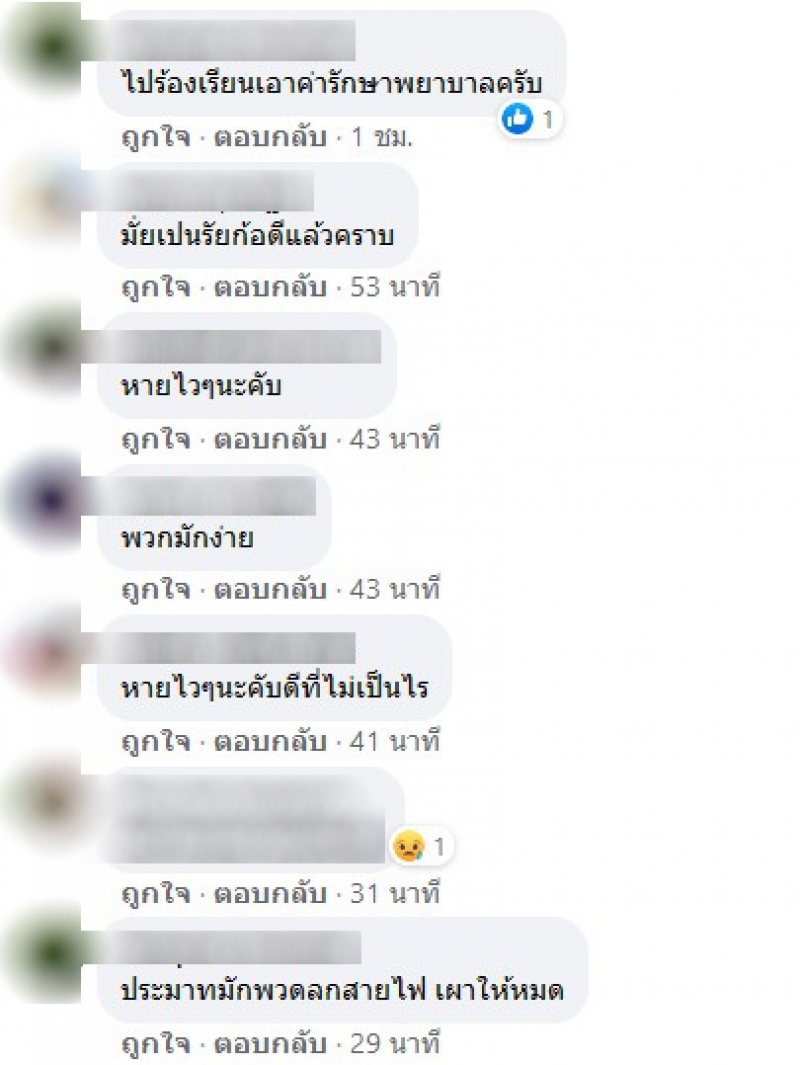This screenshot has width=800, height=1065.
Task: Reply to the comment 'พวกมักง่าย'
Action: point(269,591)
